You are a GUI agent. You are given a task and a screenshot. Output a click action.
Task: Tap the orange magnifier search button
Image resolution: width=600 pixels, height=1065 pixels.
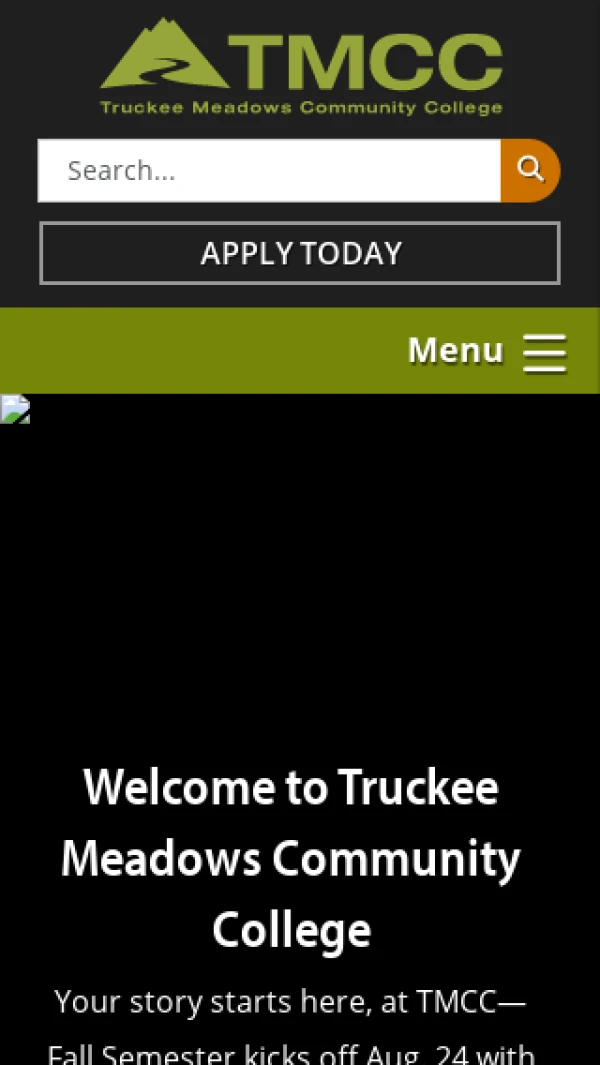point(531,170)
